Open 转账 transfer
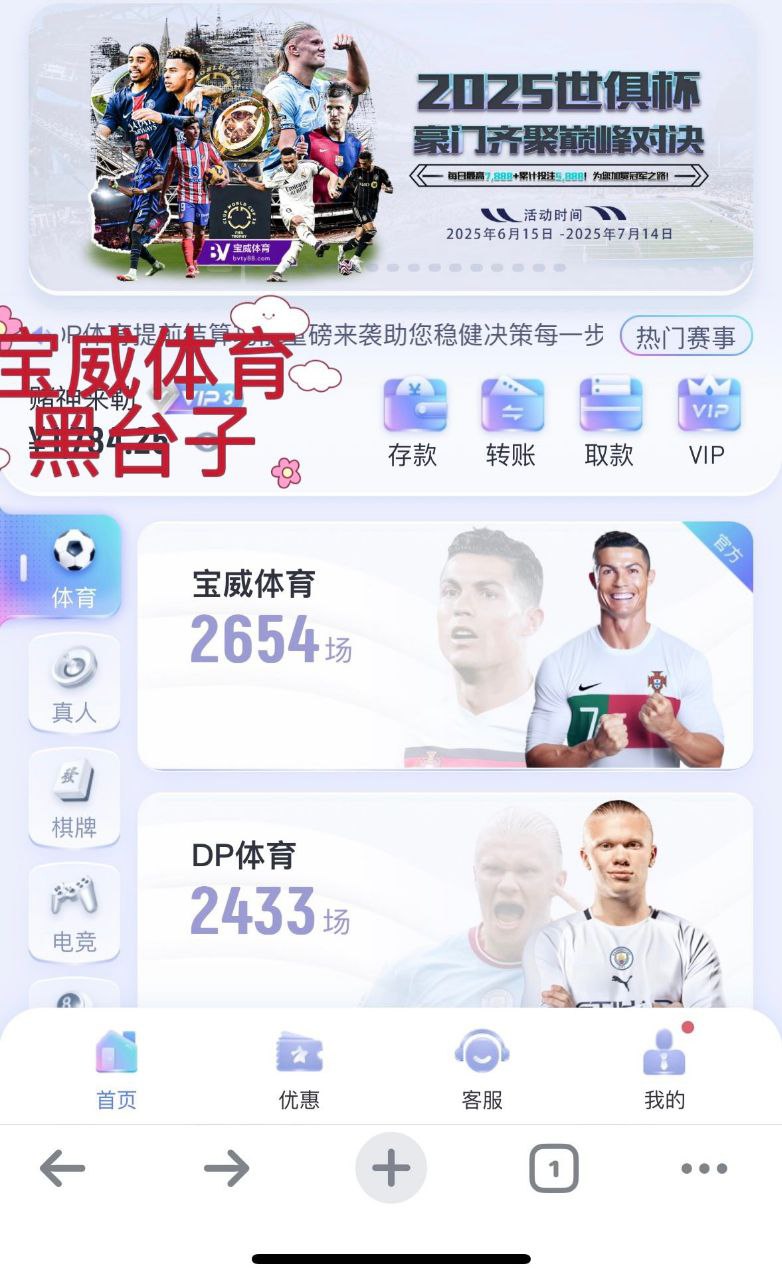 (511, 422)
